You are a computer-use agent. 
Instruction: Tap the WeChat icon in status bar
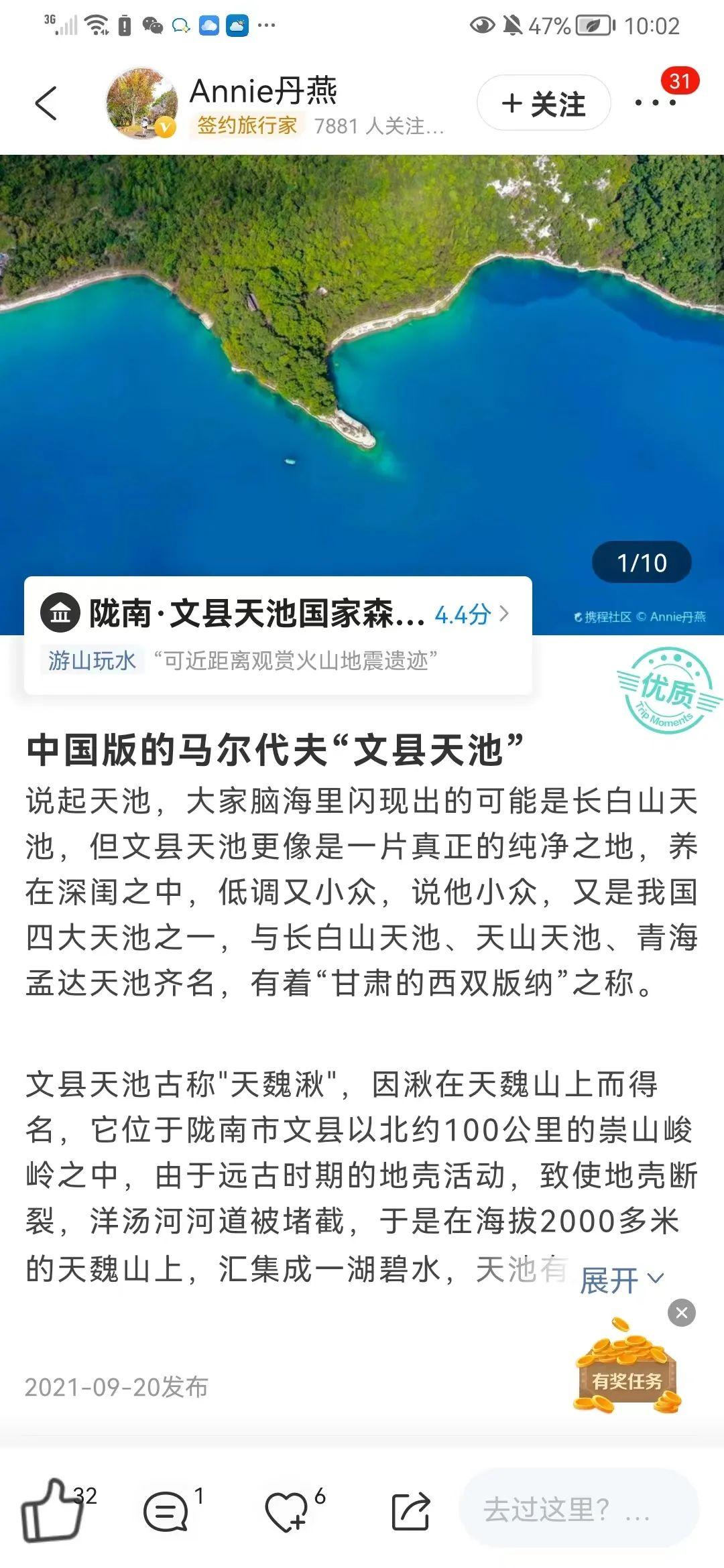(154, 27)
